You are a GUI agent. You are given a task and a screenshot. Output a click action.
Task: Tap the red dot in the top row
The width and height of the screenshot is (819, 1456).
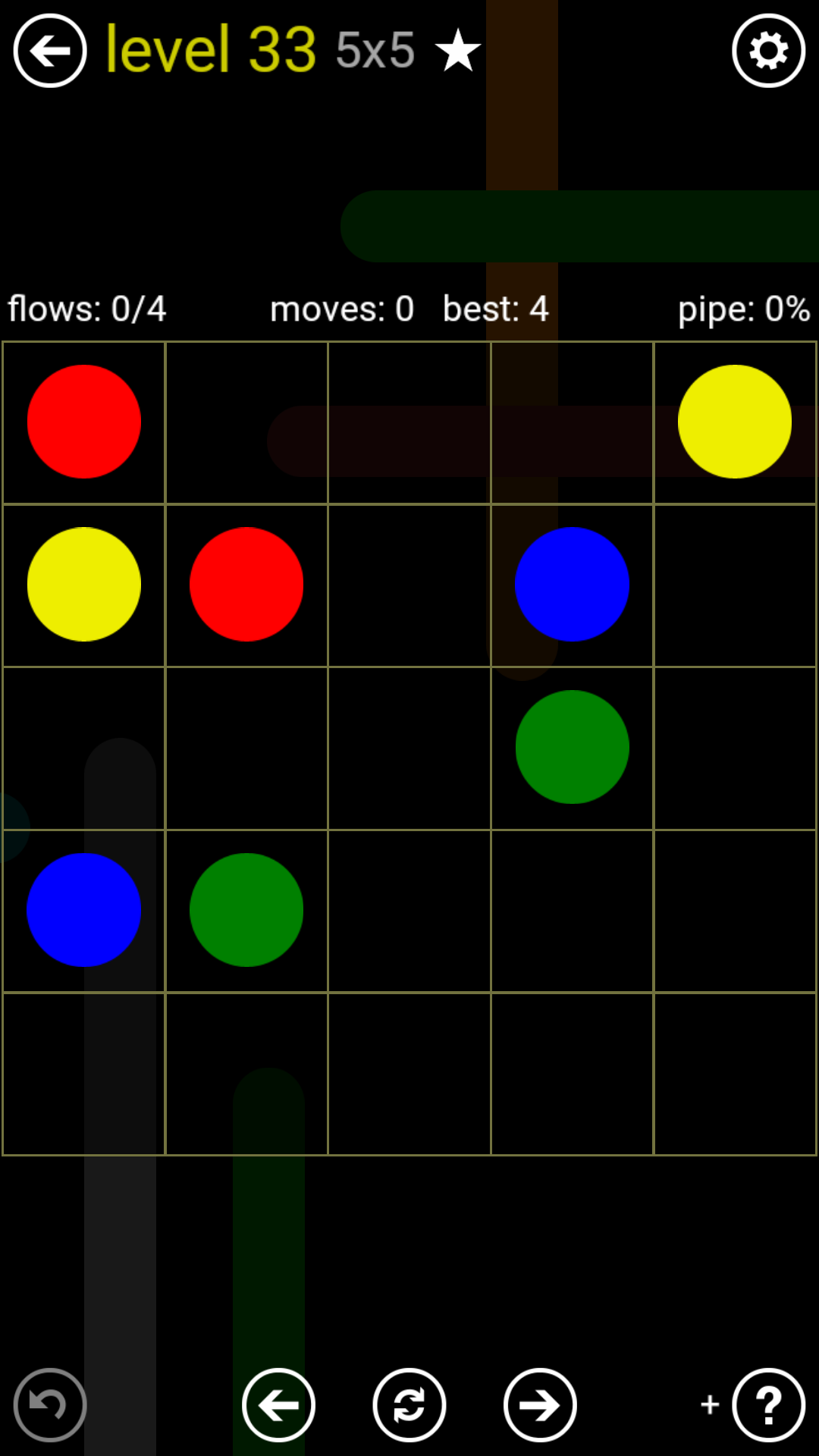(84, 422)
